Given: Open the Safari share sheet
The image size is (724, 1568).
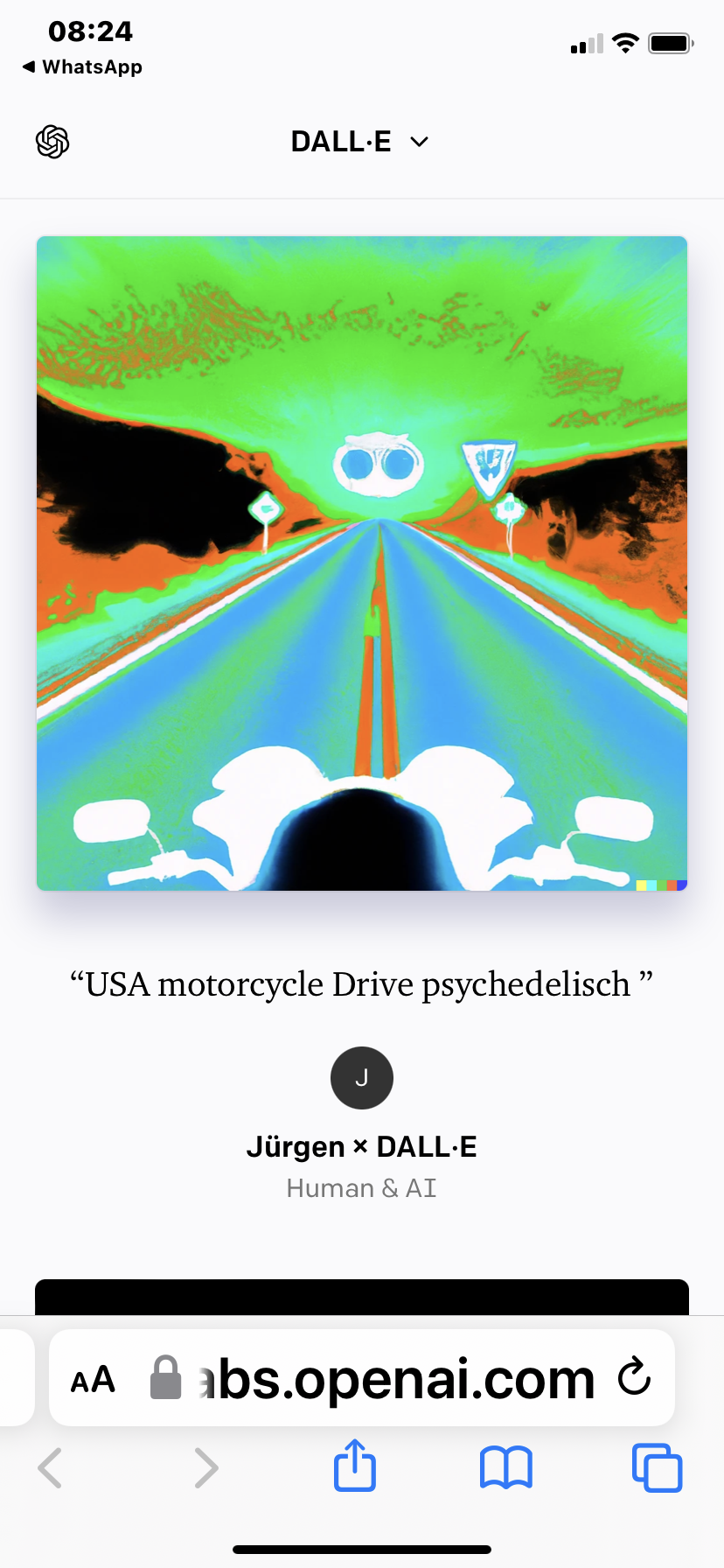Looking at the screenshot, I should pos(355,1465).
